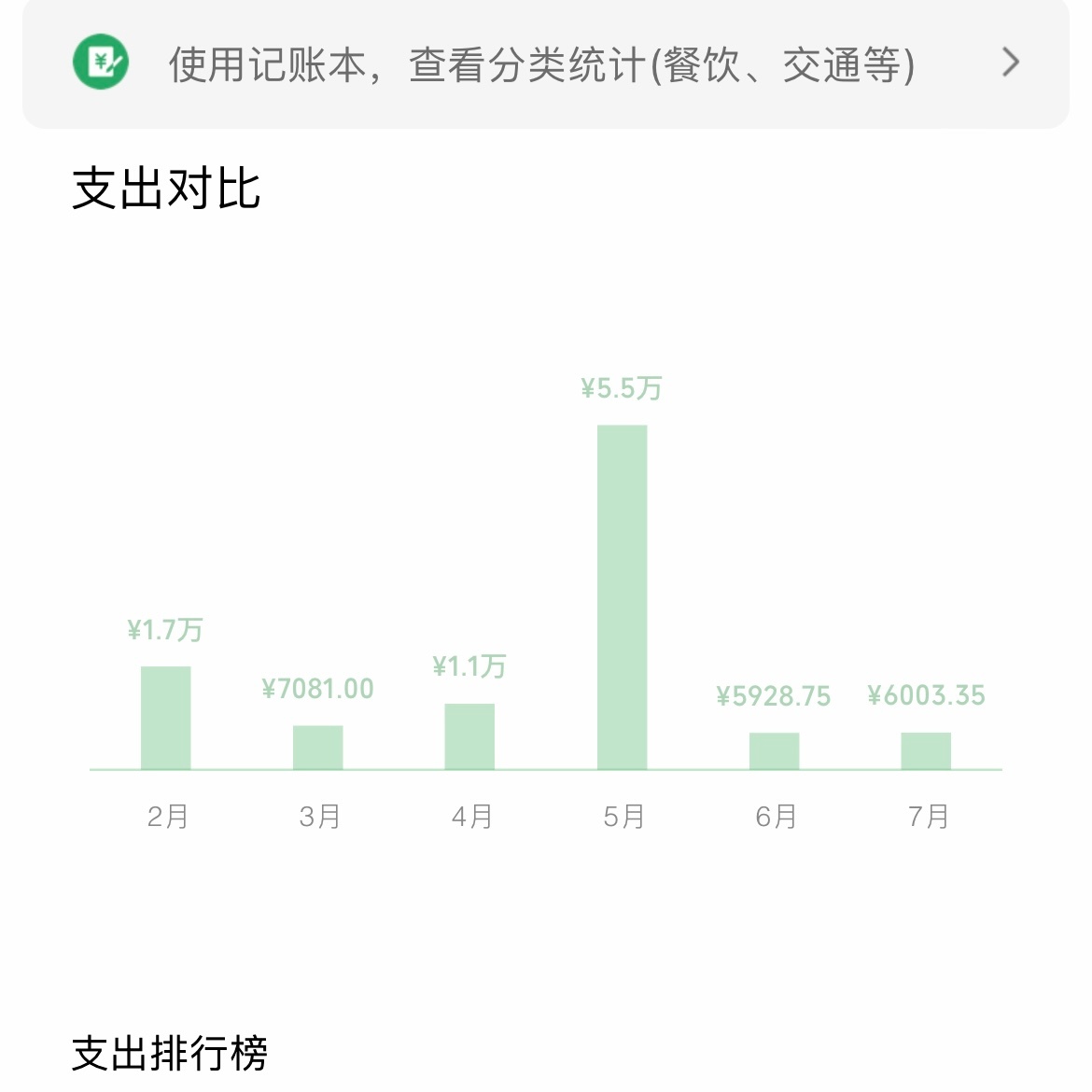
Task: Select the 7月 spending bar
Action: tap(926, 751)
